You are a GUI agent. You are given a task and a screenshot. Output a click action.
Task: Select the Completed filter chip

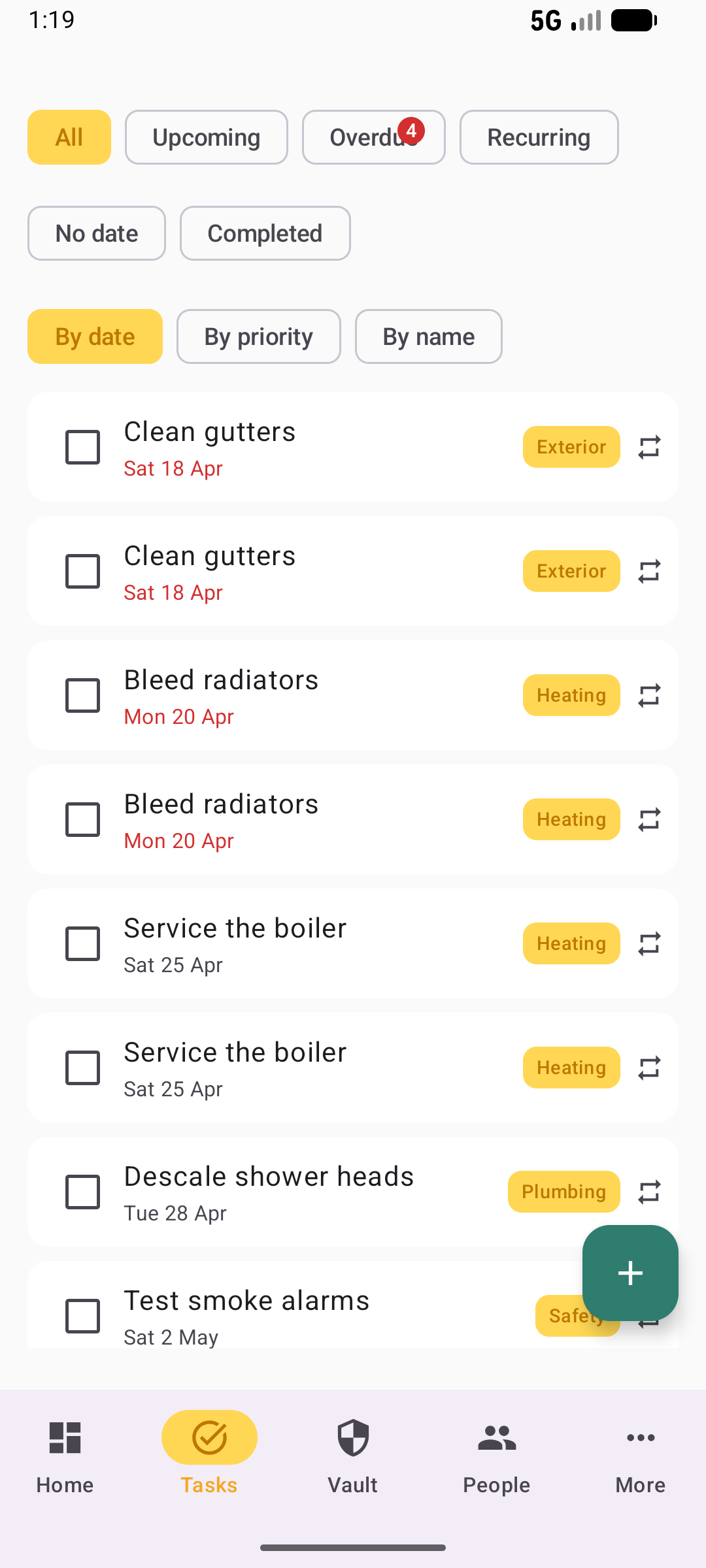(264, 233)
